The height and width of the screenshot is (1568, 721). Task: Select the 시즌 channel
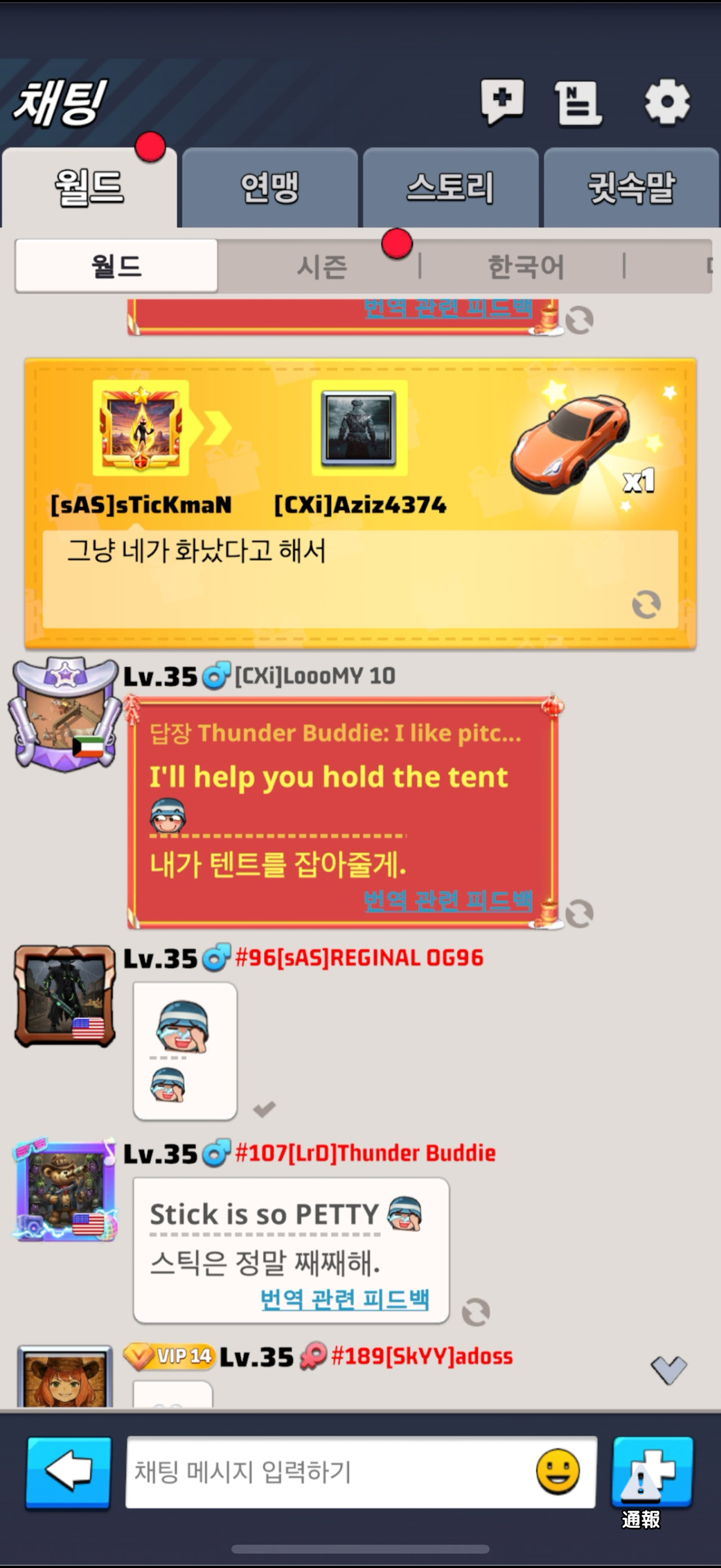click(321, 267)
